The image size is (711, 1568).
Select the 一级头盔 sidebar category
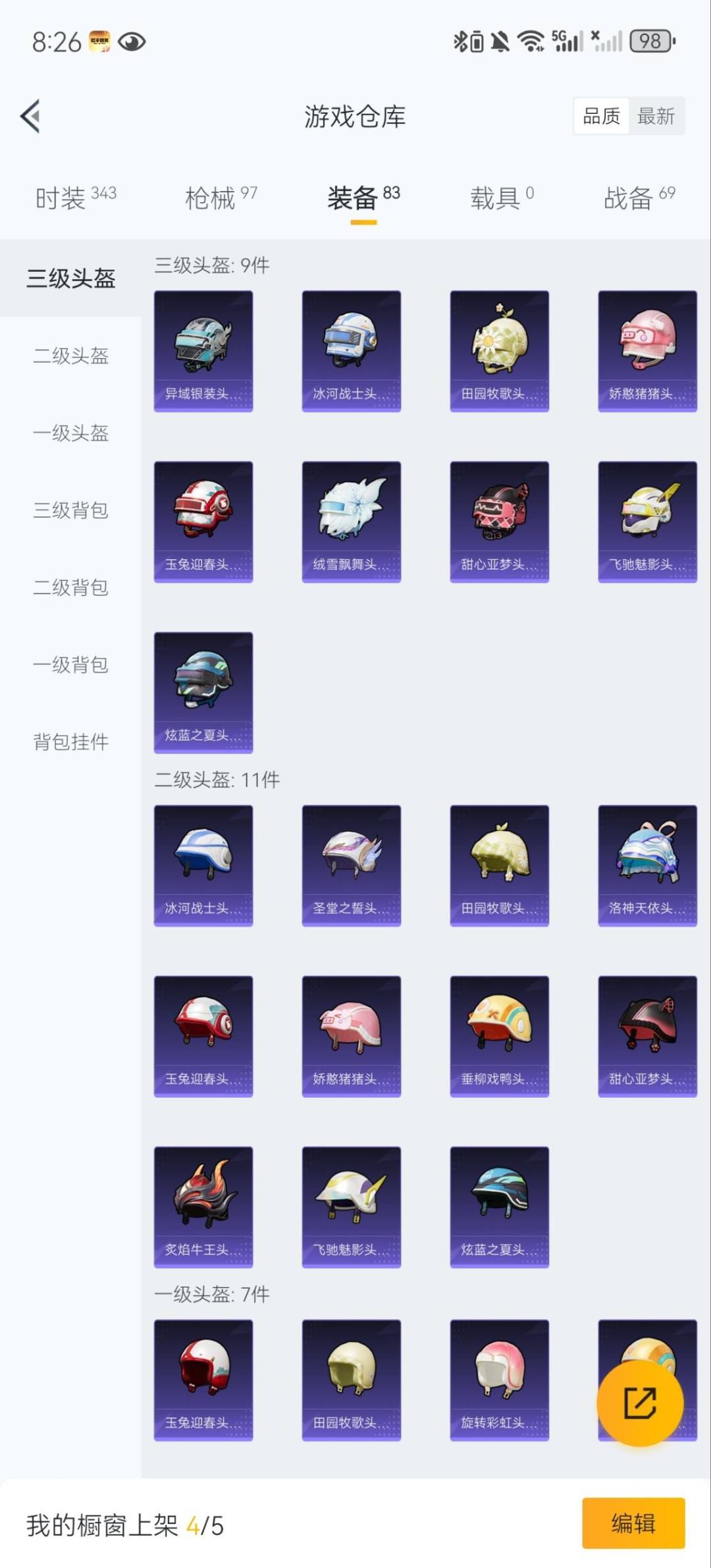click(x=70, y=433)
